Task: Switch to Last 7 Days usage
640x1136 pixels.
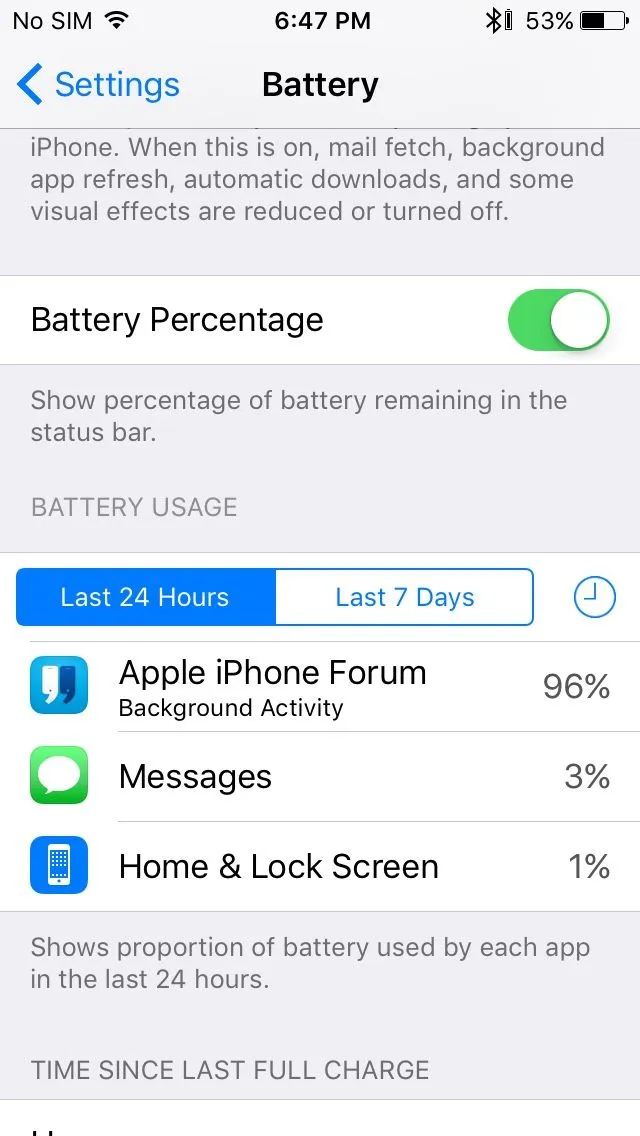Action: 404,598
